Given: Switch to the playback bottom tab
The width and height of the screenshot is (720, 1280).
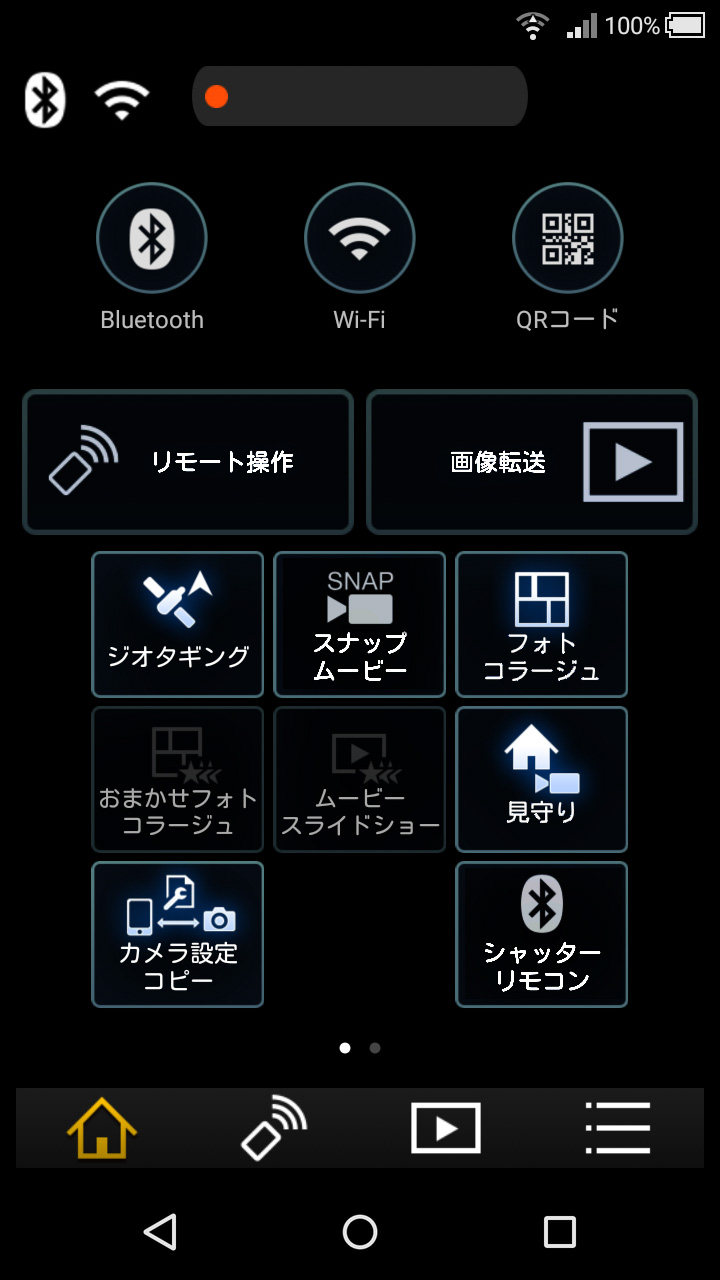Looking at the screenshot, I should tap(446, 1128).
